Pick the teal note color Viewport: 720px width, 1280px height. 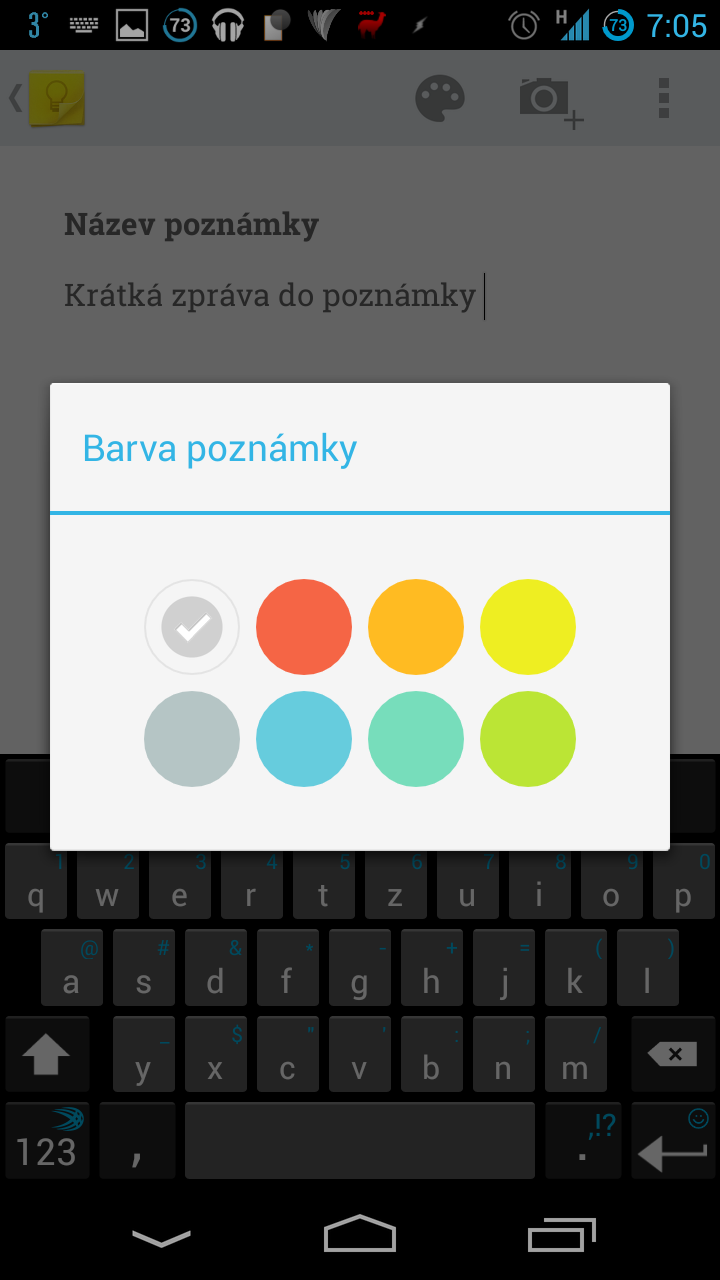[416, 739]
